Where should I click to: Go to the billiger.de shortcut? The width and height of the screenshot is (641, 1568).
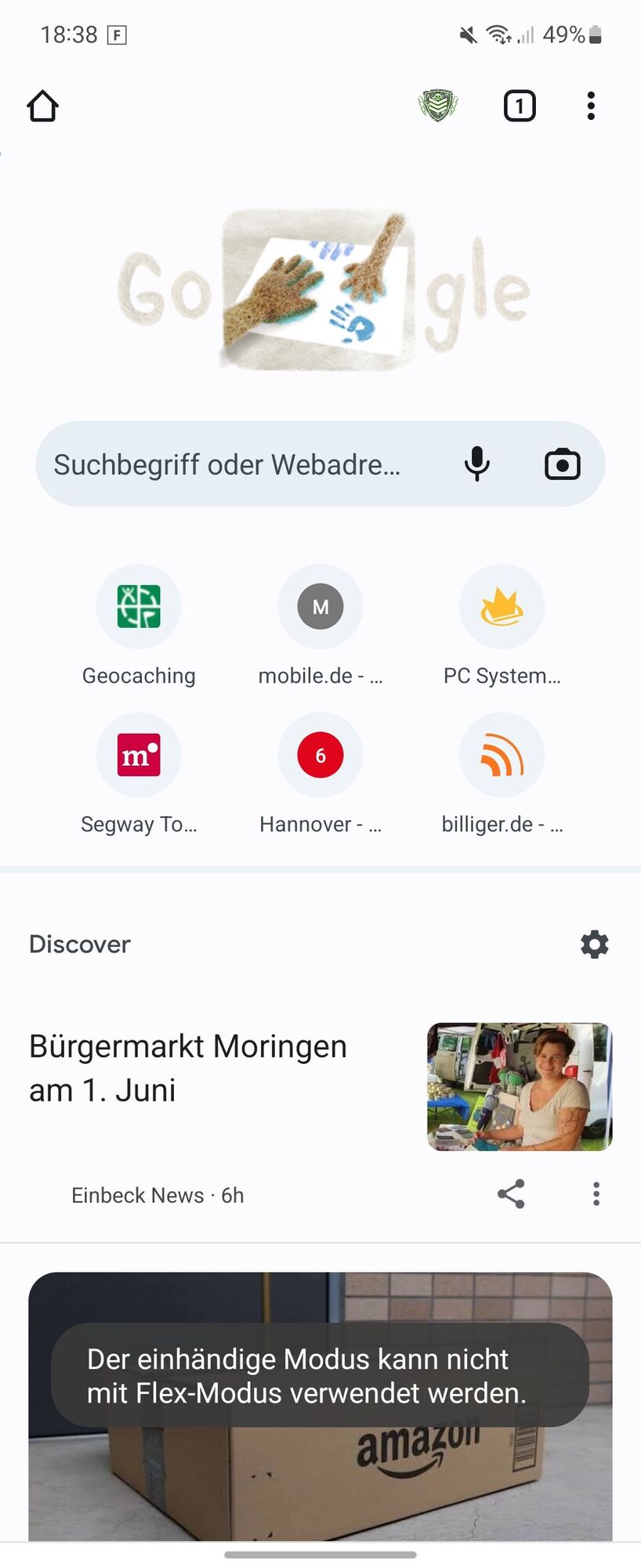(502, 756)
